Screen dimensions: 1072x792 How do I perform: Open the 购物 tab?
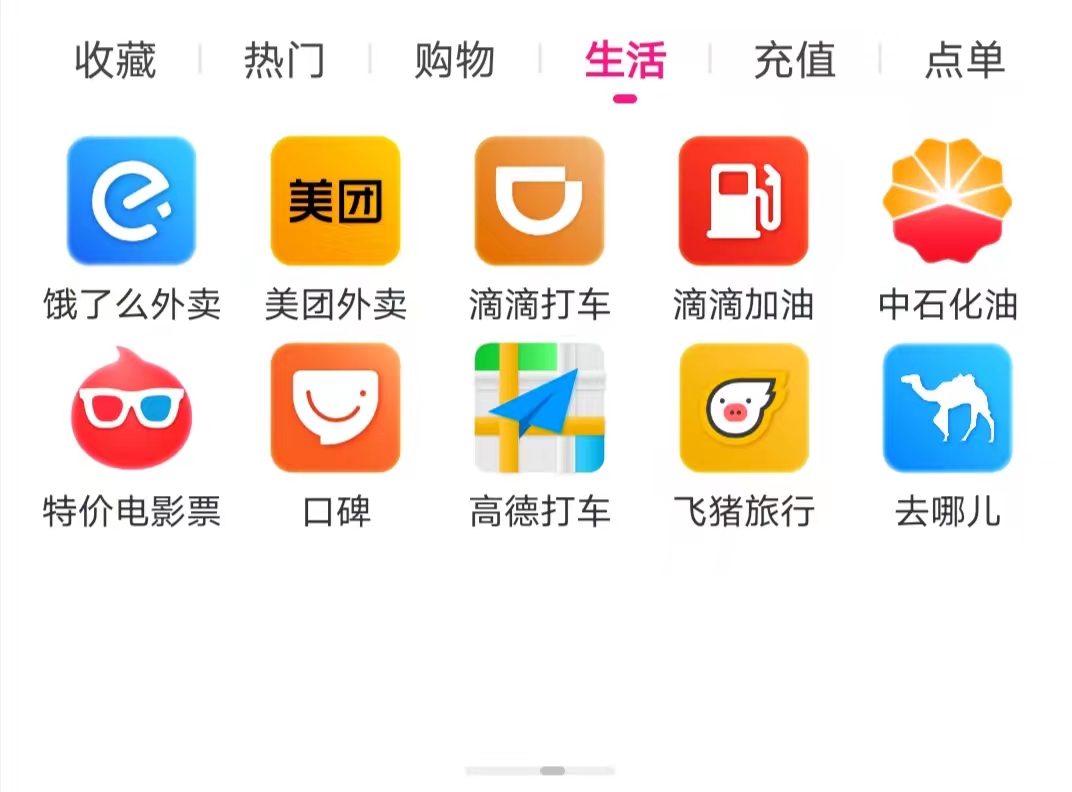455,60
